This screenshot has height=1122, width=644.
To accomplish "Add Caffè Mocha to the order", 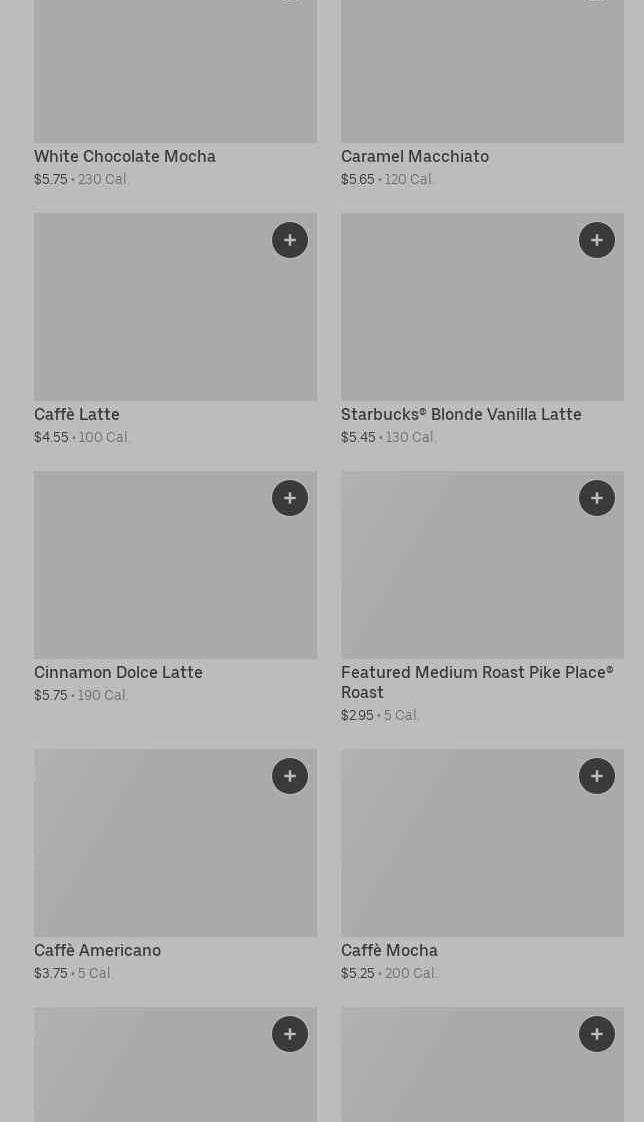I will pos(597,776).
